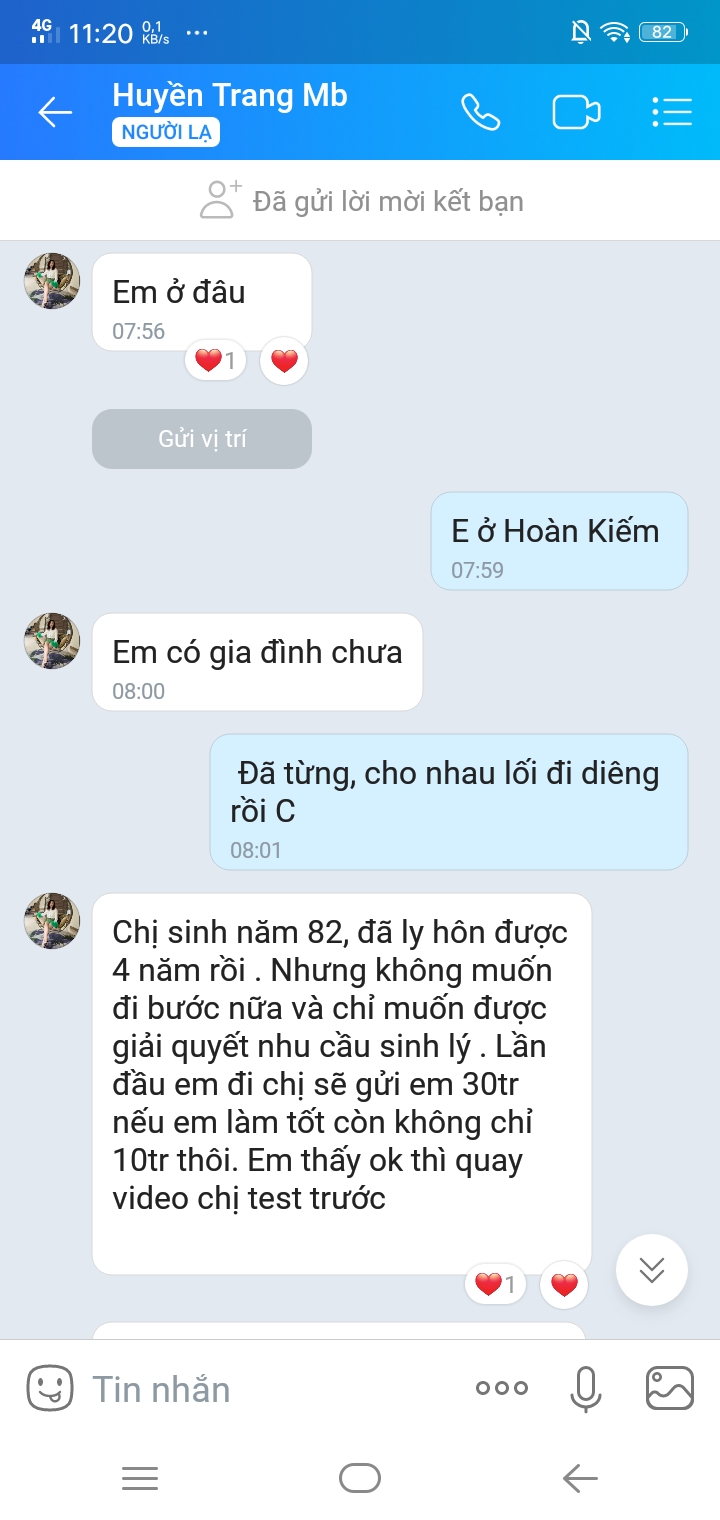
Task: Open recent apps from the navigation bar
Action: (140, 1478)
